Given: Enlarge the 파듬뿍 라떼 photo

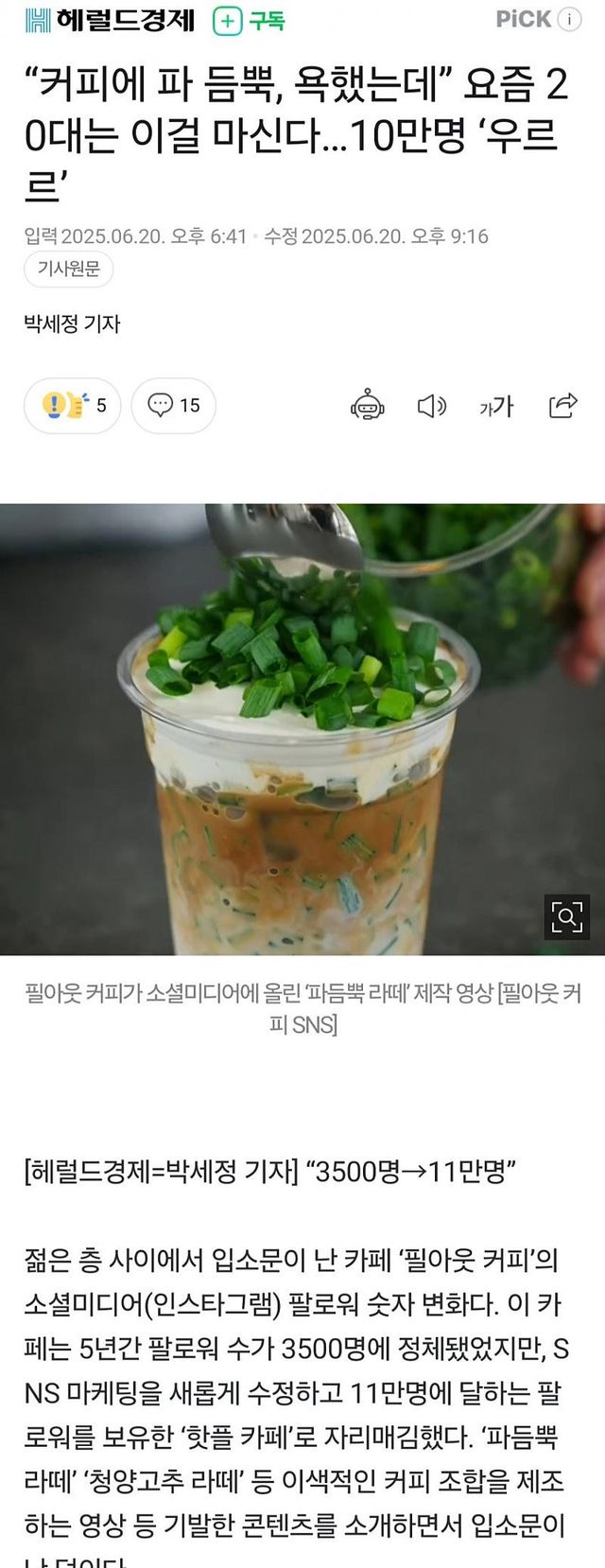Looking at the screenshot, I should click(x=566, y=915).
